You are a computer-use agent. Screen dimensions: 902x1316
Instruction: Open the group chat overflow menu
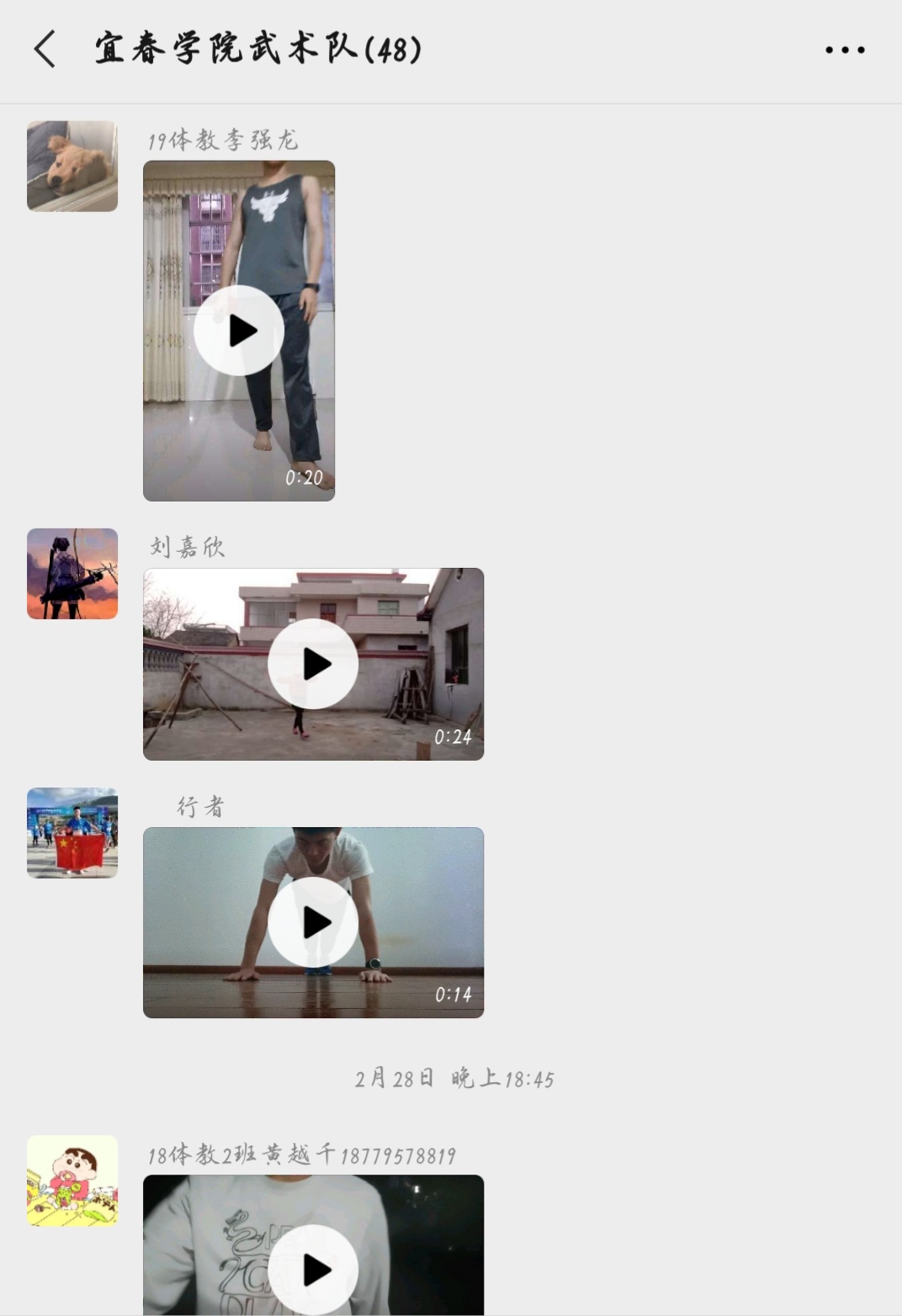pos(844,50)
